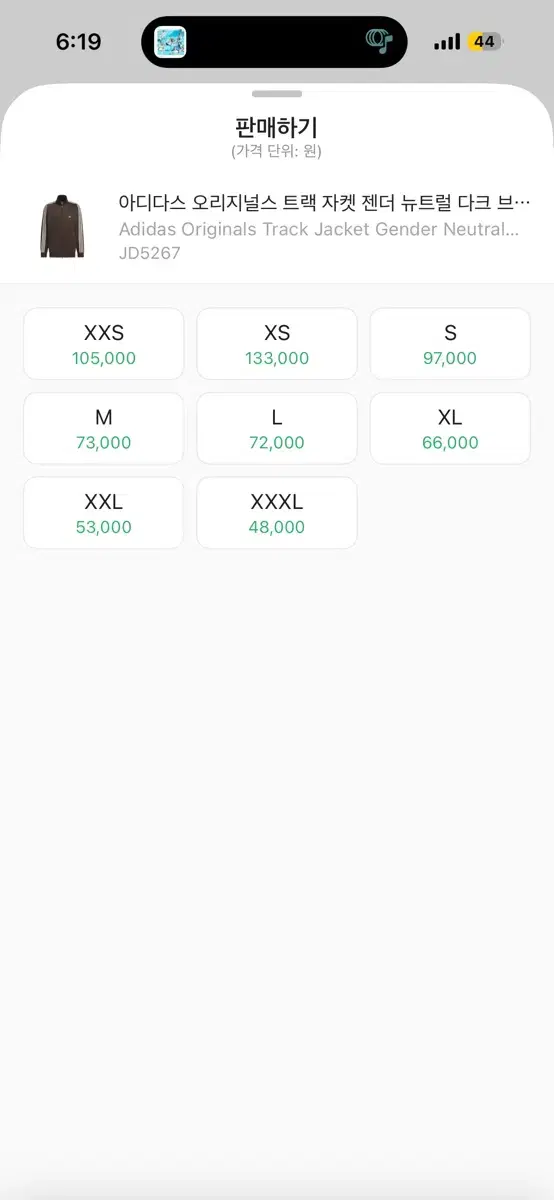Choose size L for 72,000
This screenshot has height=1200, width=554.
[x=277, y=429]
